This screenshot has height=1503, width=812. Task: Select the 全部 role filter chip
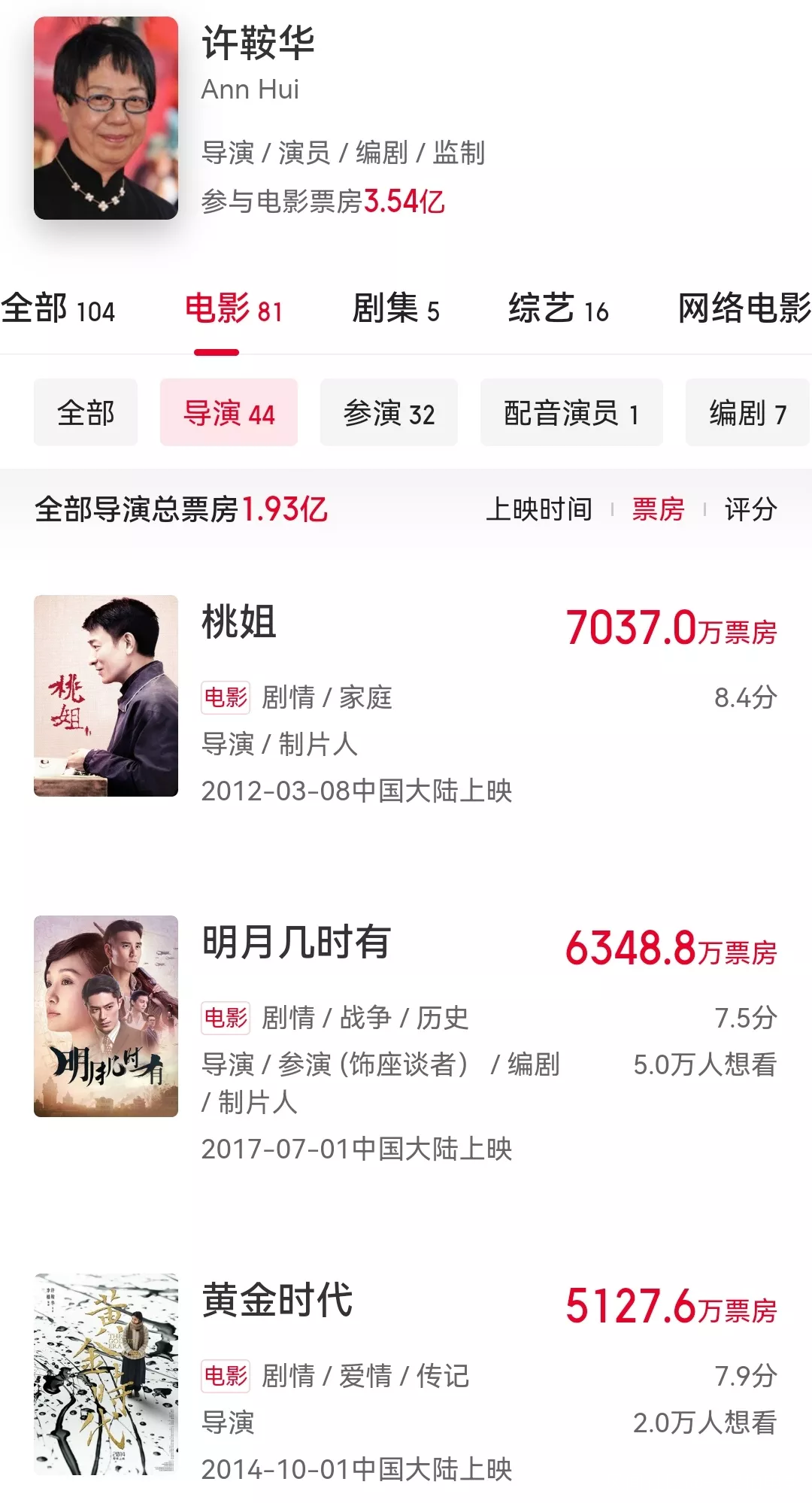86,413
